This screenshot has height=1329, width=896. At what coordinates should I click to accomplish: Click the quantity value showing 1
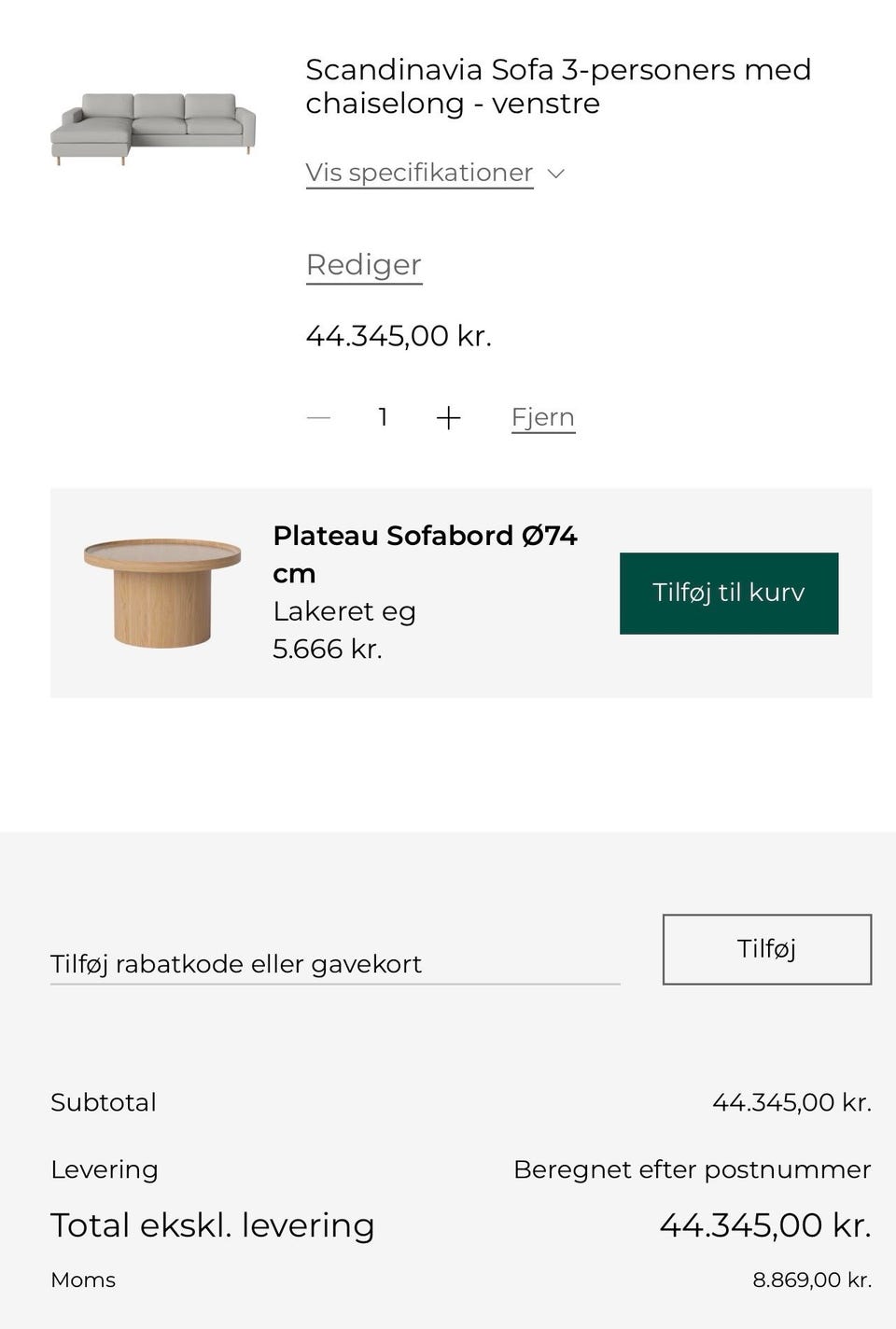[x=383, y=417]
